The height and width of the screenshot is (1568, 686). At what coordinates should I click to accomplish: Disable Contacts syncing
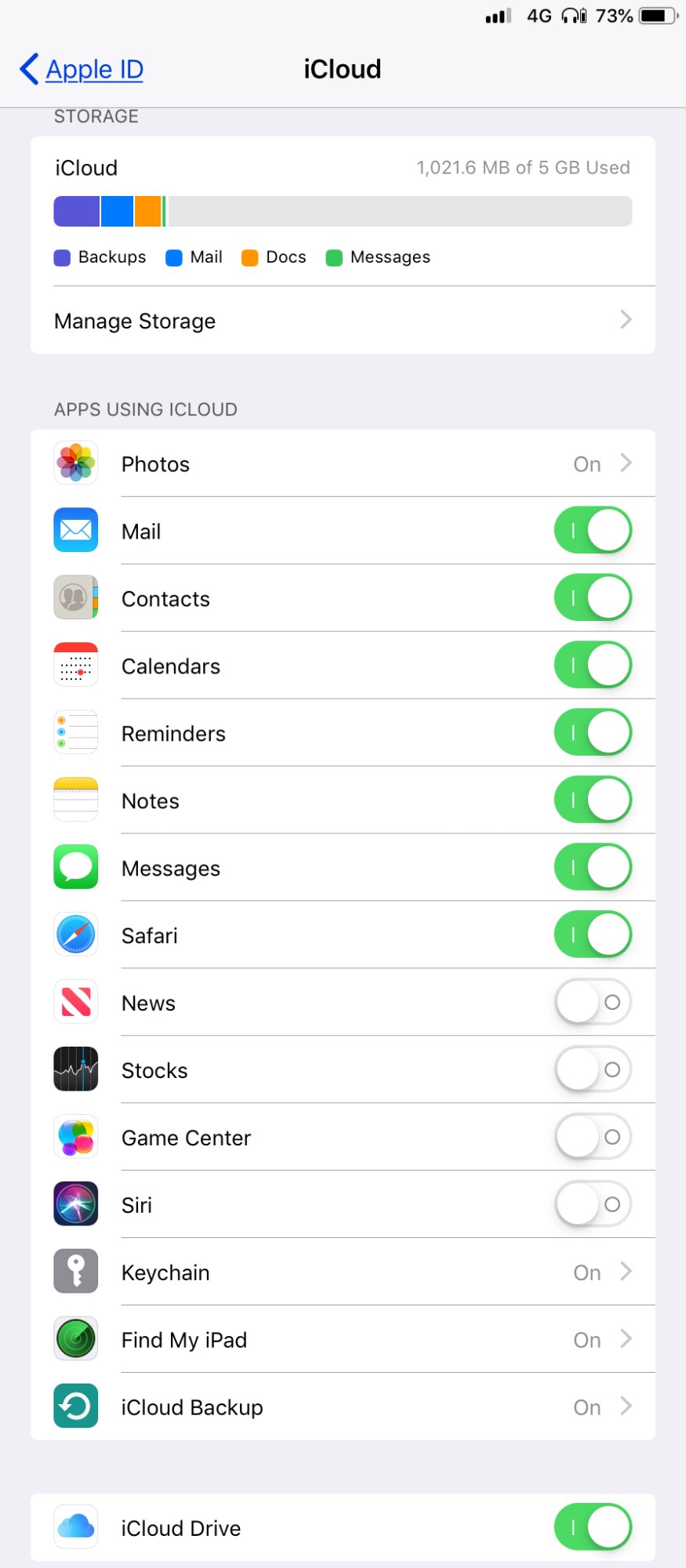point(592,598)
